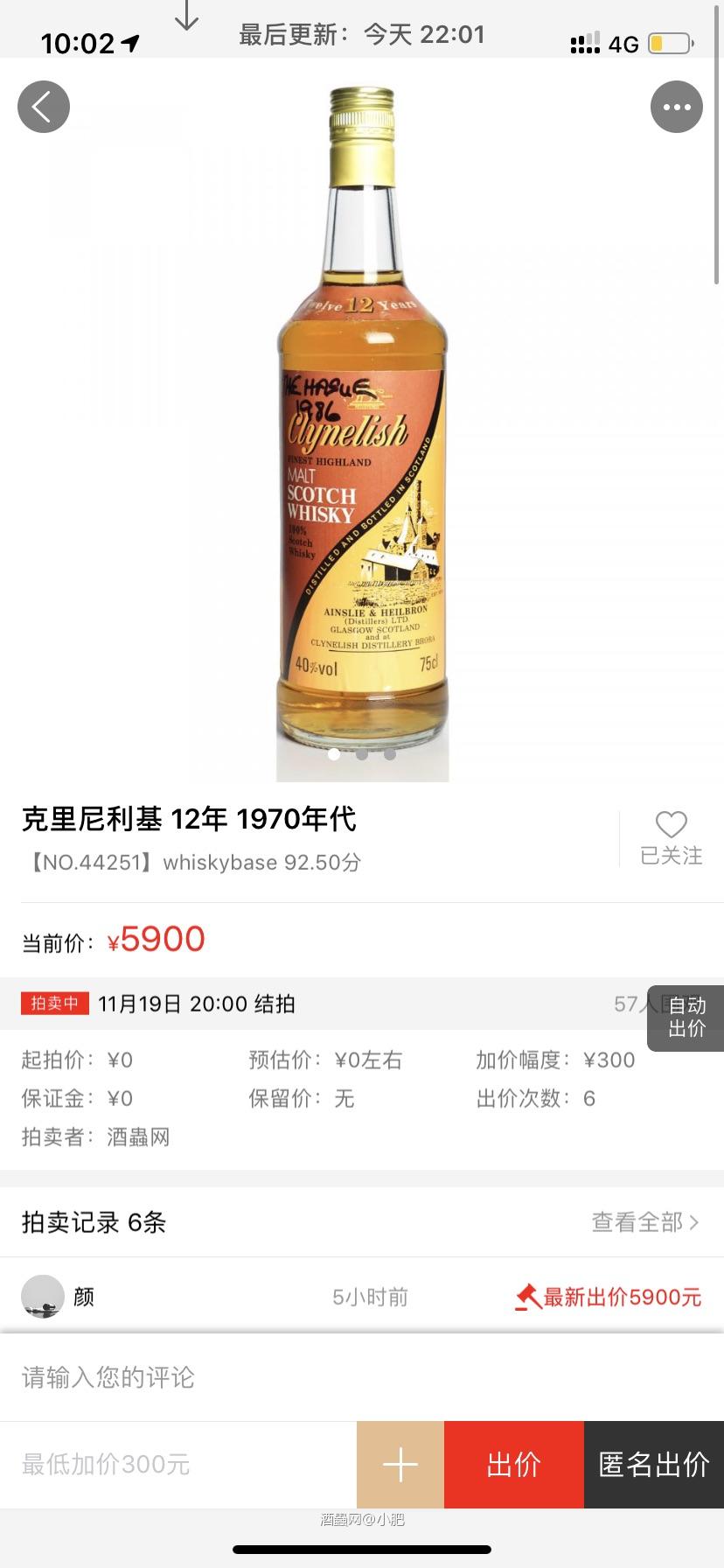This screenshot has height=1568, width=724.
Task: Tap the heart icon above 已关注
Action: pos(670,822)
